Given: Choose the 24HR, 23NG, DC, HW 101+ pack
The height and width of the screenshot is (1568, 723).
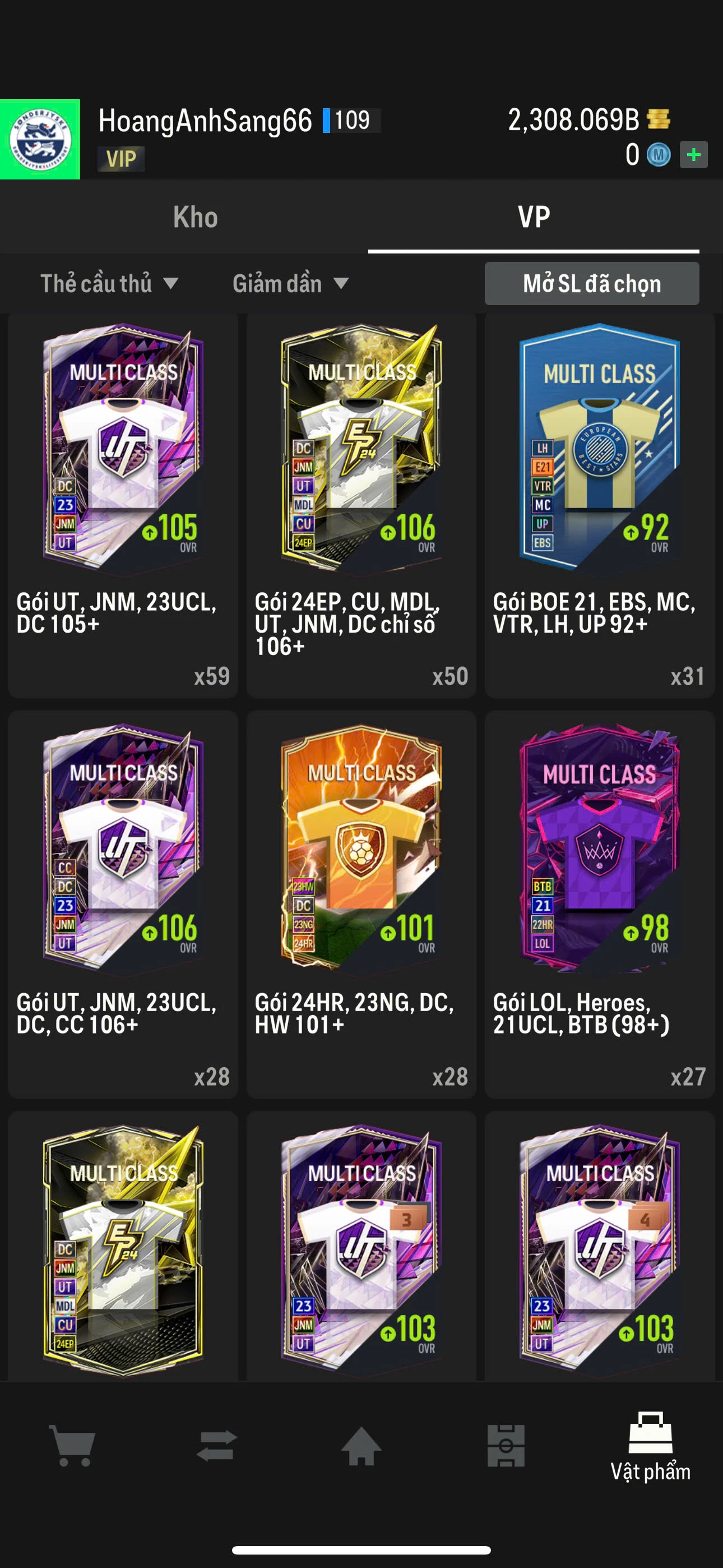Looking at the screenshot, I should coord(361,904).
